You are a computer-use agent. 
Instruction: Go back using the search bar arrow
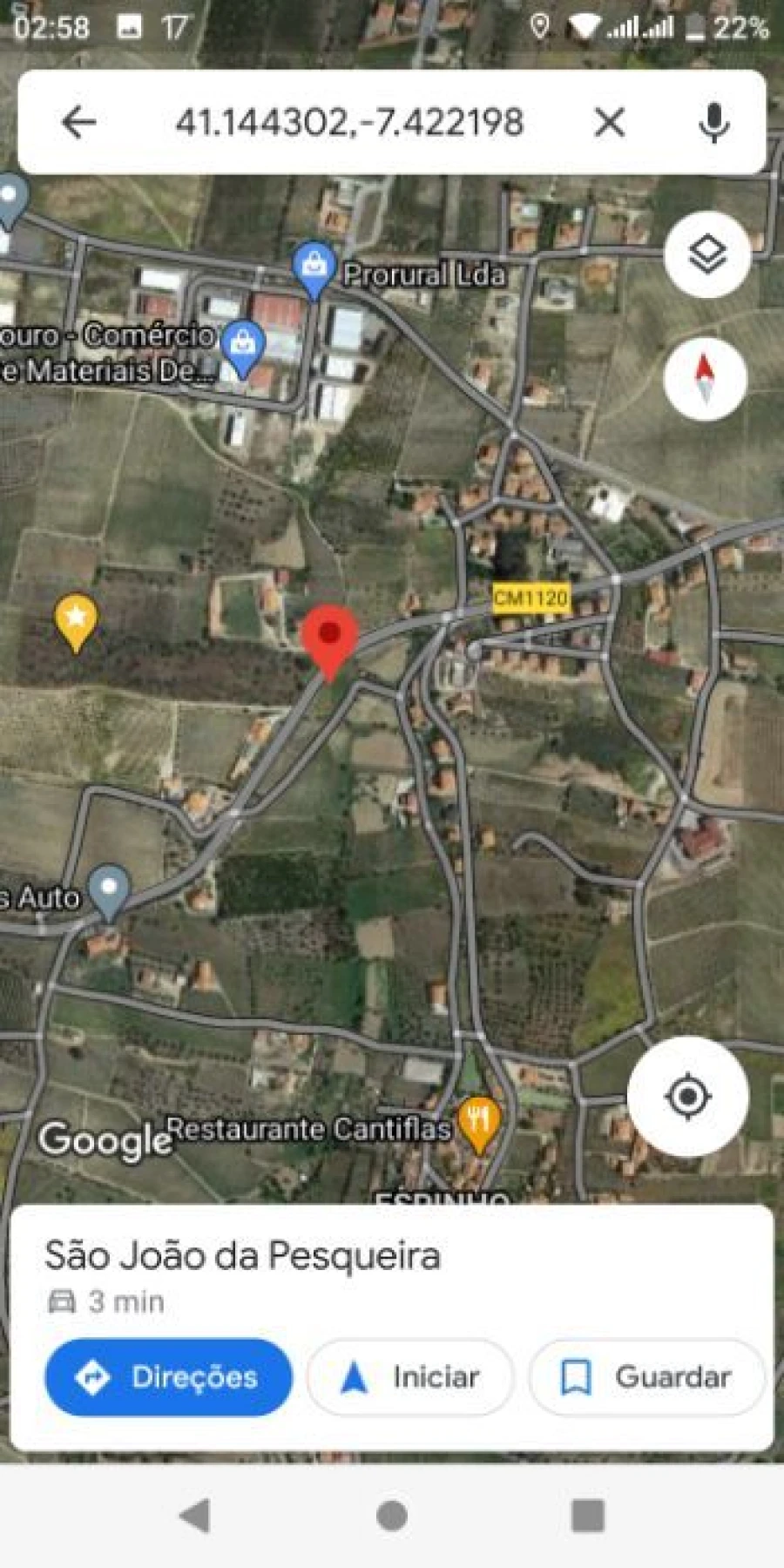[80, 122]
